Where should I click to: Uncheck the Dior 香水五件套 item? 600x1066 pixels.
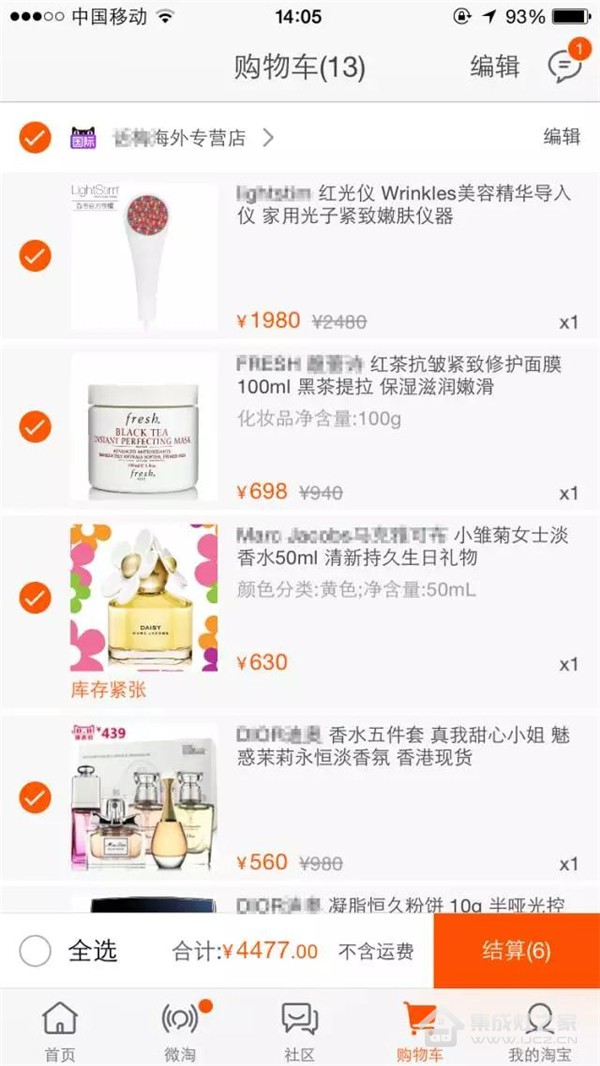pos(35,797)
